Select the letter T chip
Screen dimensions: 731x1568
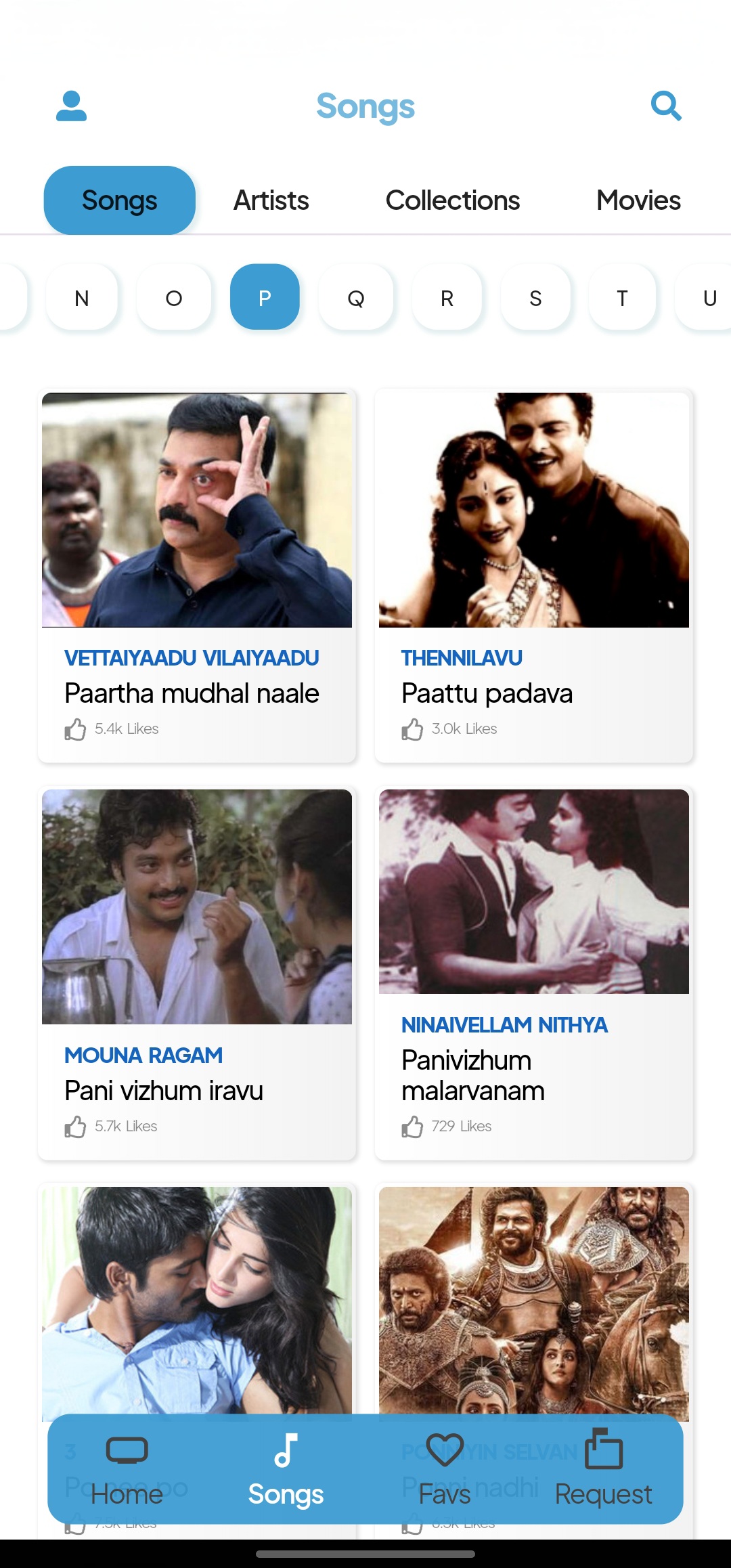tap(622, 298)
